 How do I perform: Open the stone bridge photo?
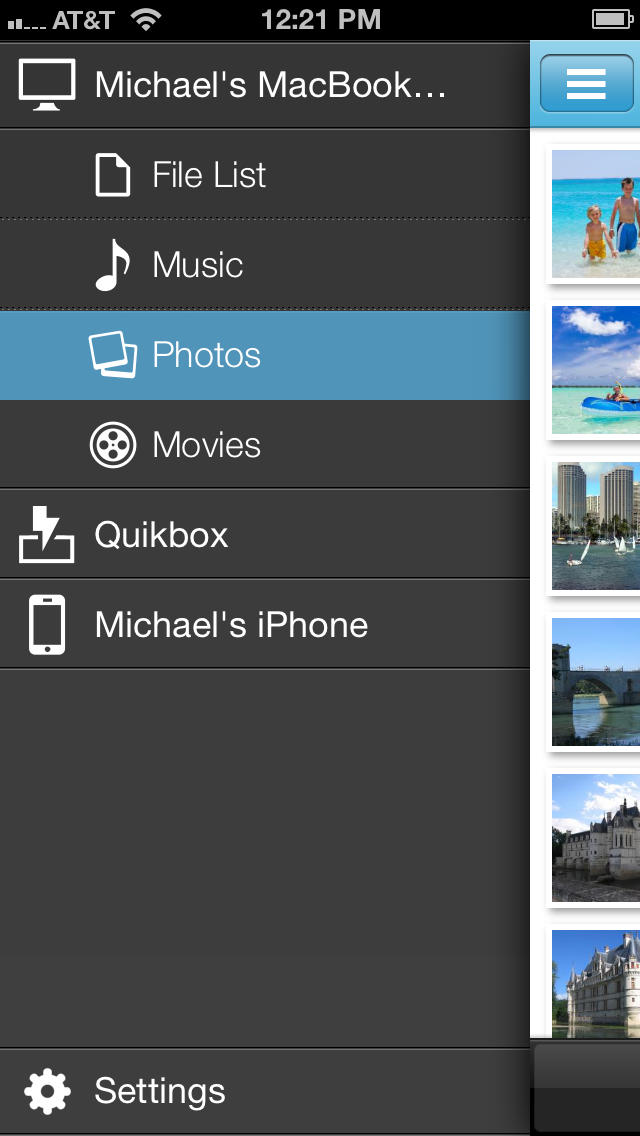[595, 682]
